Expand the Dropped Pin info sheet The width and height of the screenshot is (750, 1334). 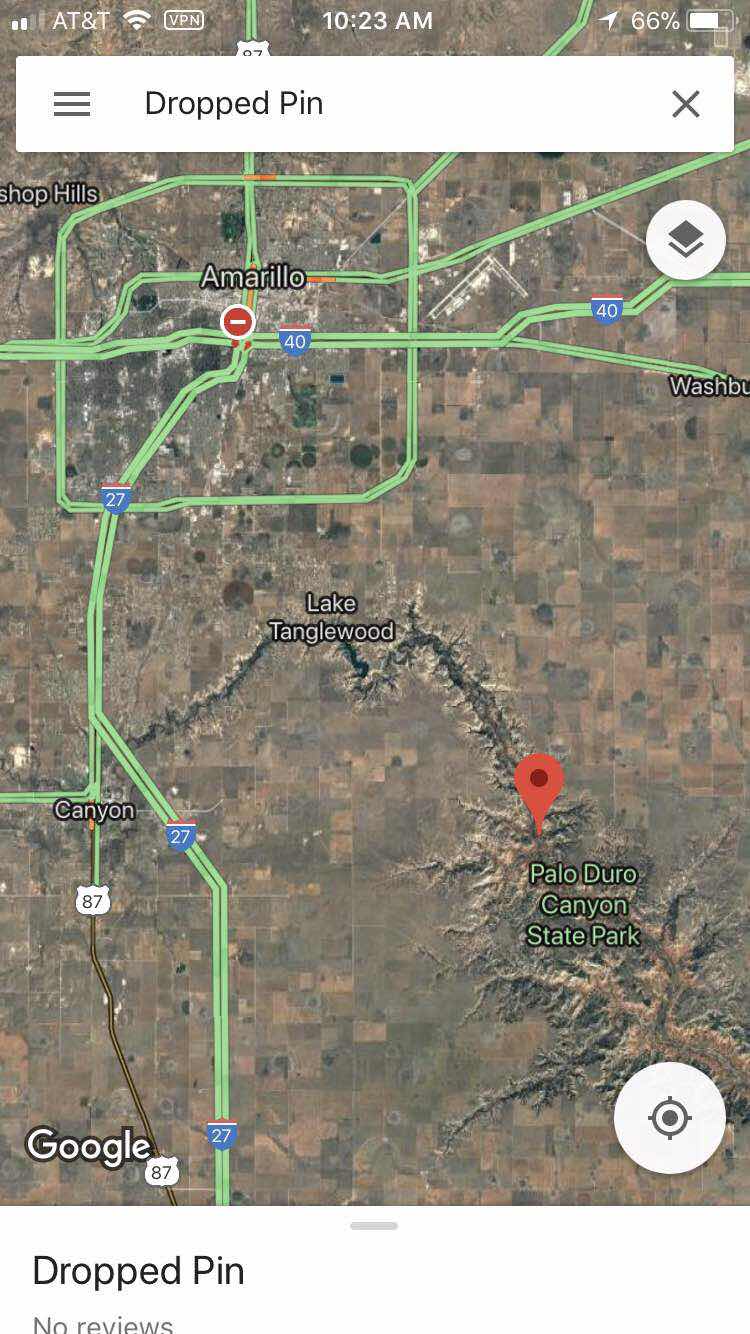(374, 1226)
